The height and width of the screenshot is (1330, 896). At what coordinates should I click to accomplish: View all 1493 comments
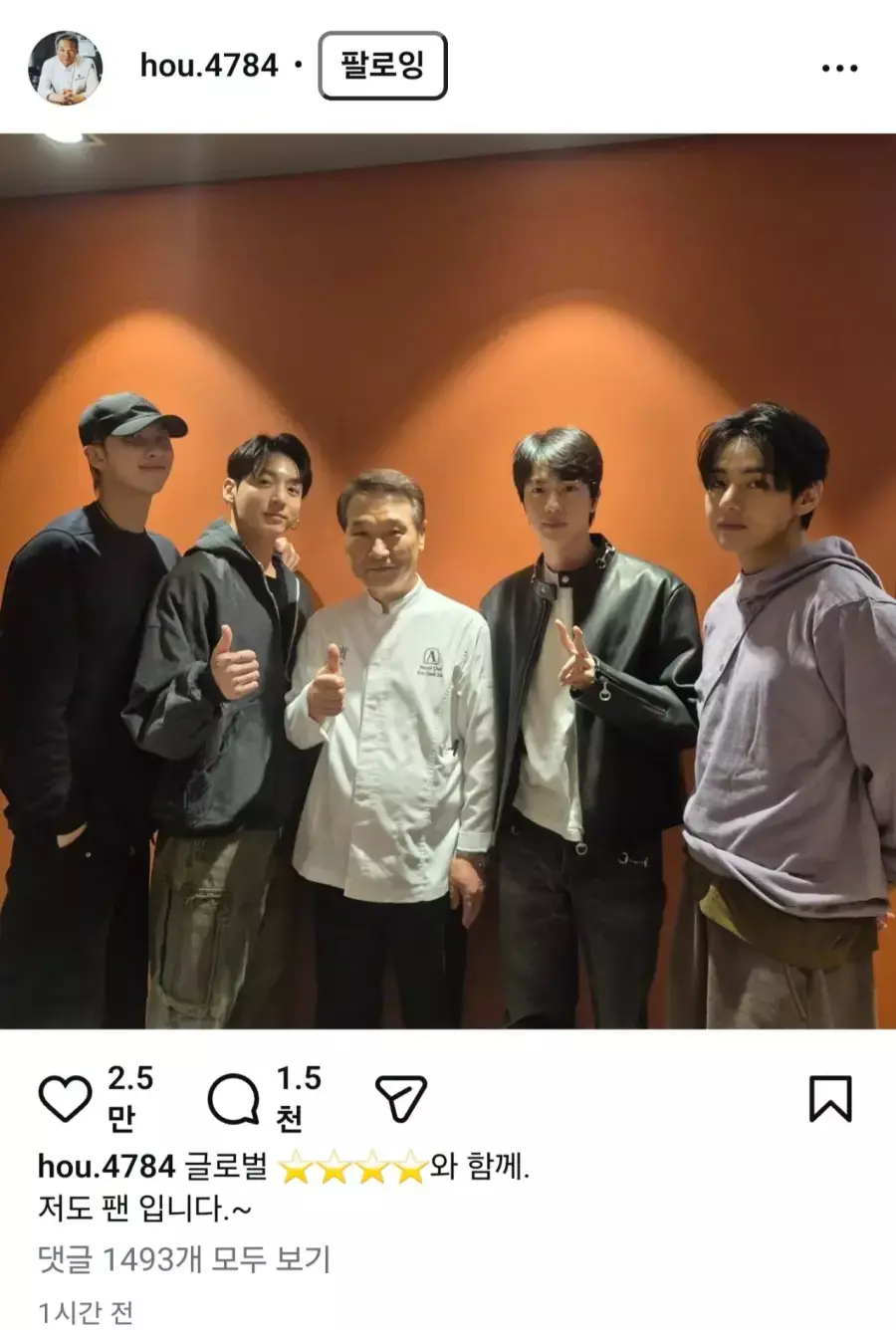click(x=184, y=1259)
